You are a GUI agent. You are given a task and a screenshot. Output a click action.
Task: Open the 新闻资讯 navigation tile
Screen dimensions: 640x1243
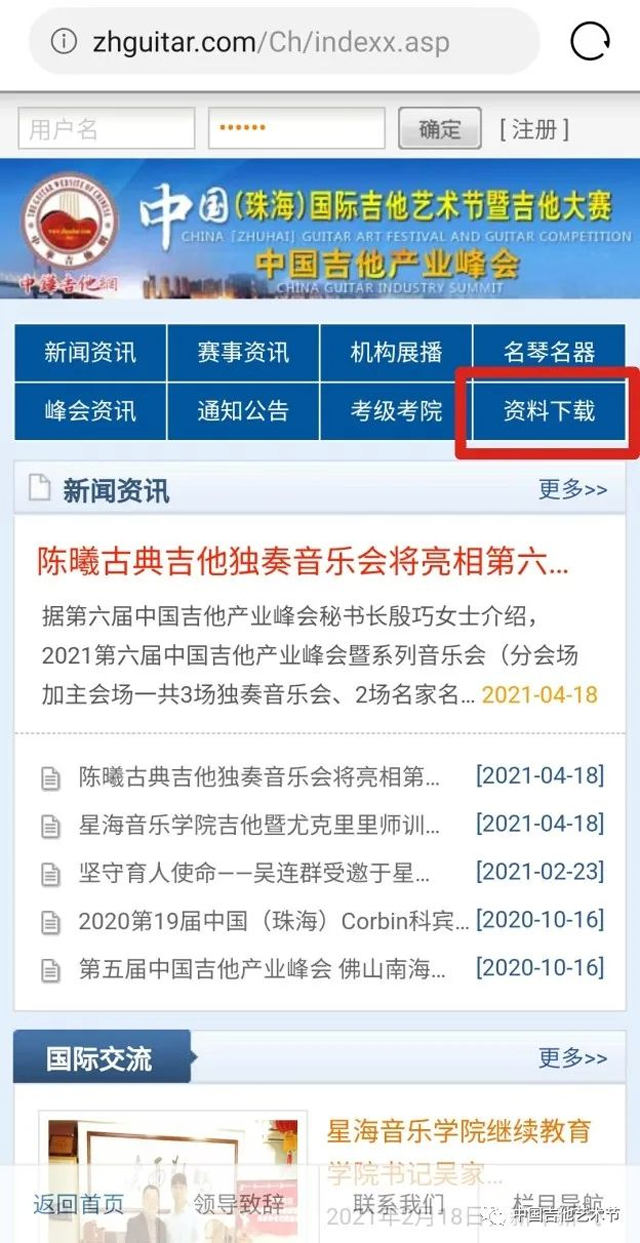point(90,352)
